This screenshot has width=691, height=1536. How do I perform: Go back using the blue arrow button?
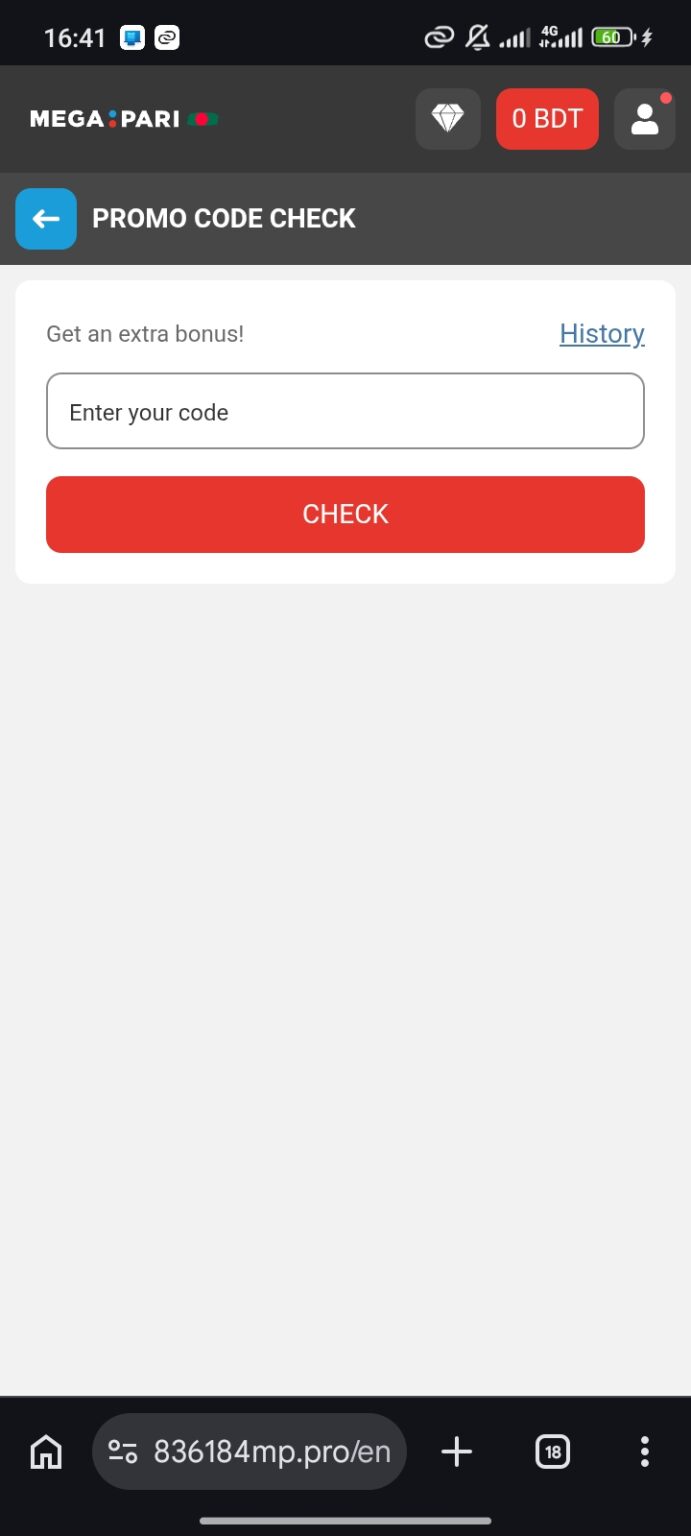46,219
